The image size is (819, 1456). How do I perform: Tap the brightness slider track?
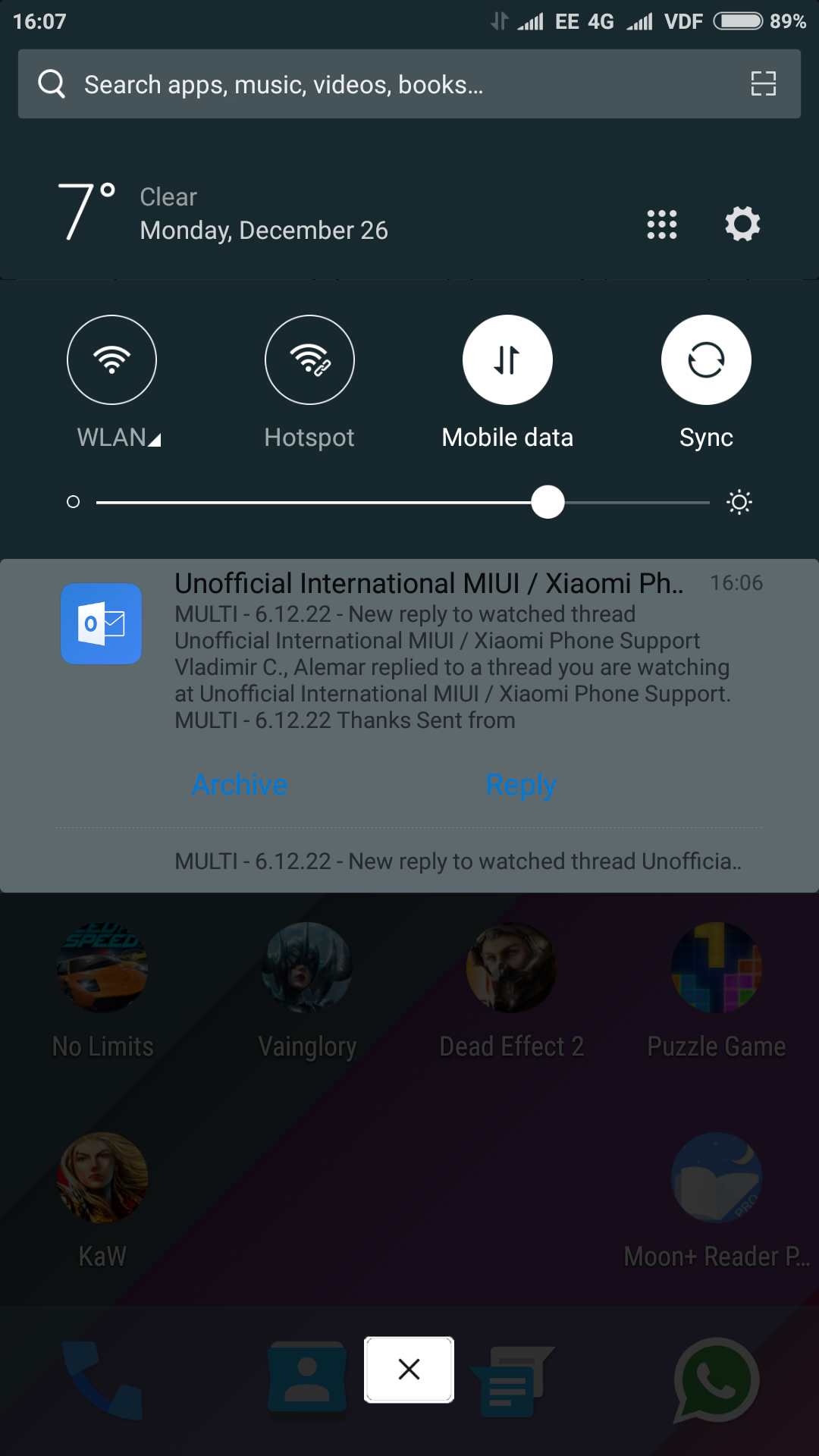403,502
